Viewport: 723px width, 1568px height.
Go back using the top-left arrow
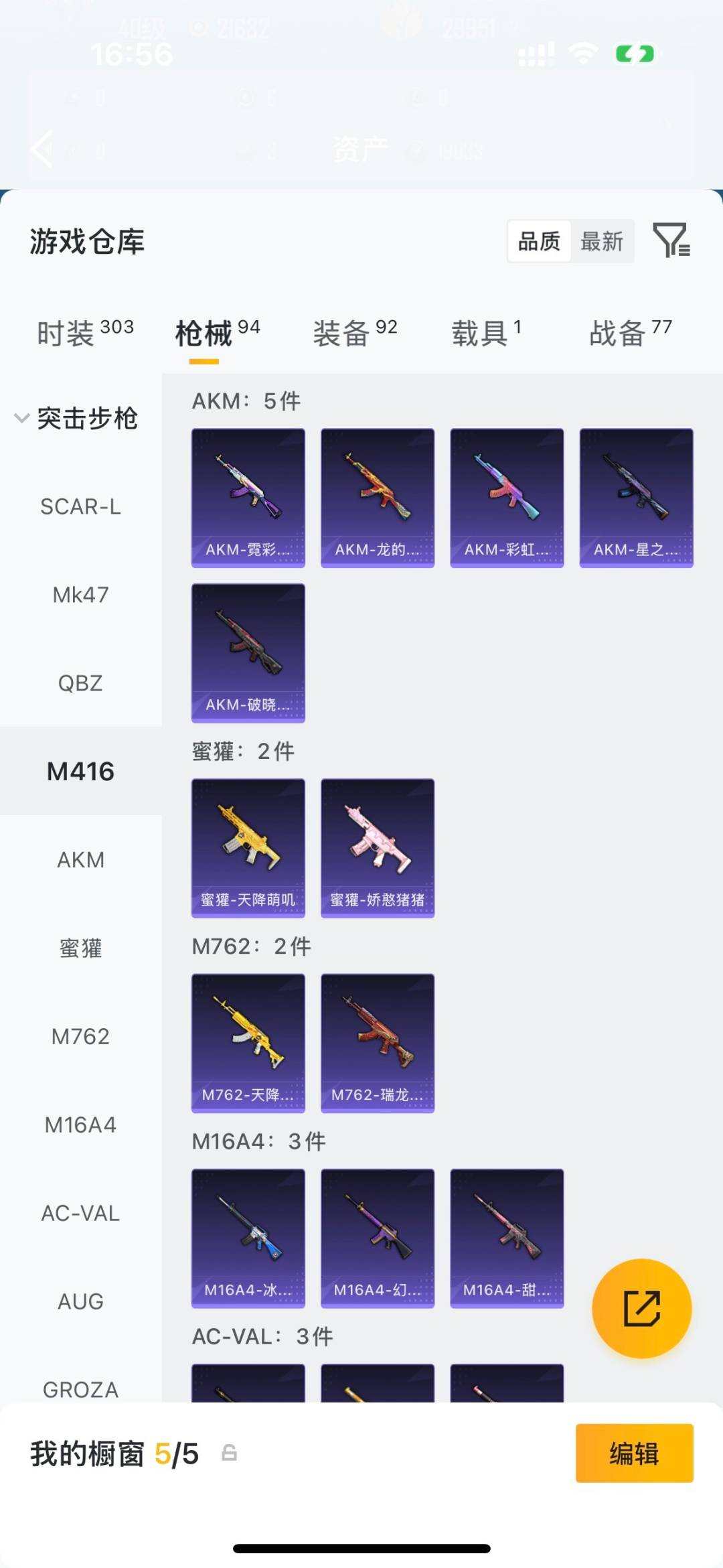42,149
